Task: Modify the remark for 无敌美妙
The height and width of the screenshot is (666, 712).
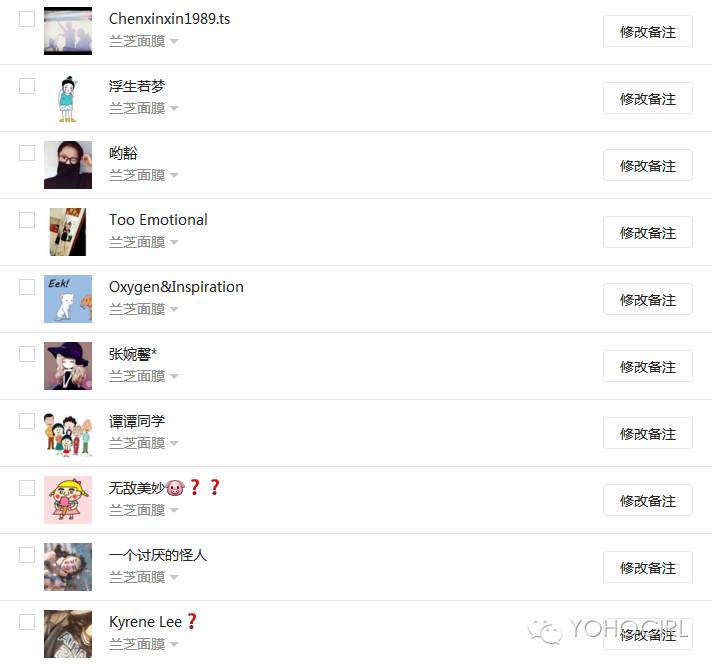Action: coord(647,501)
